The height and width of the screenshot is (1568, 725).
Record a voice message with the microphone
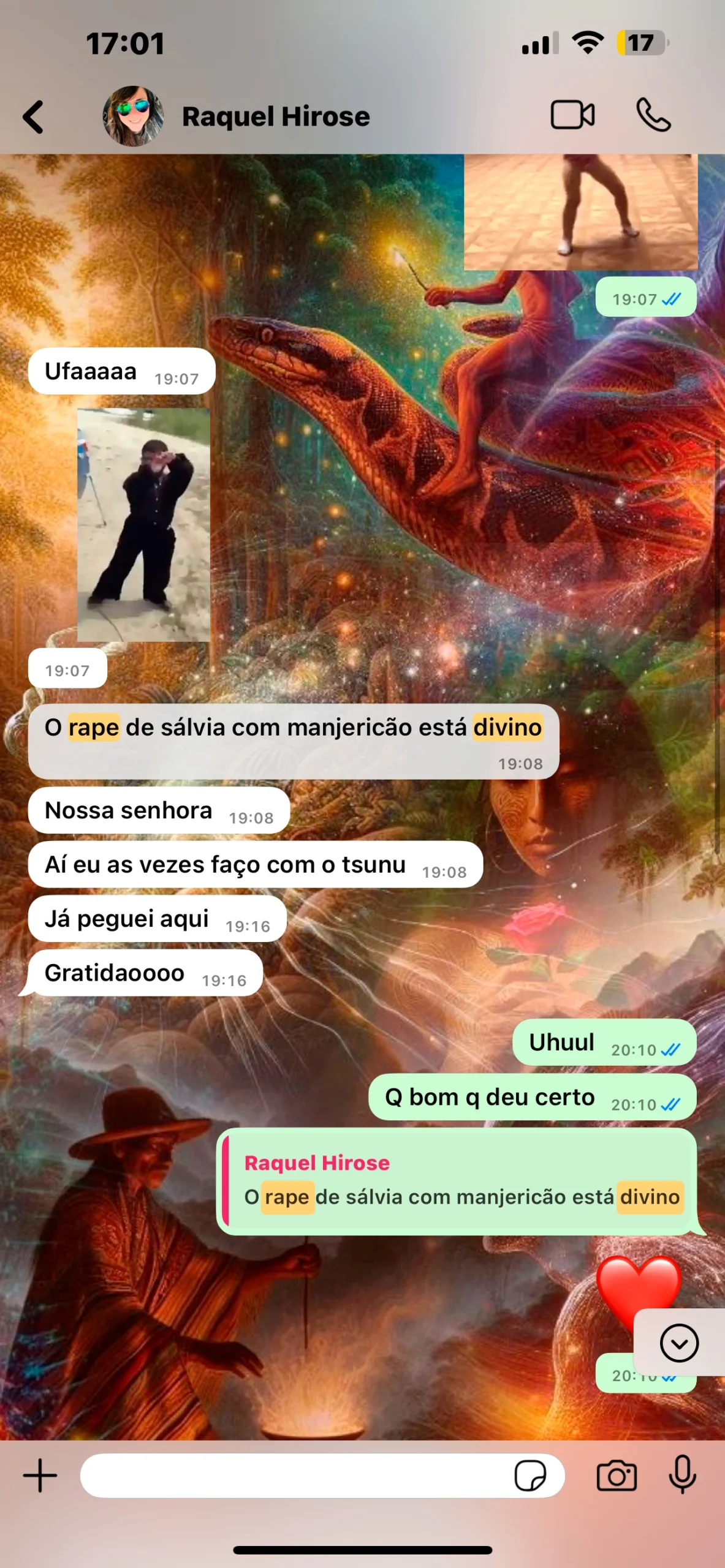682,1475
